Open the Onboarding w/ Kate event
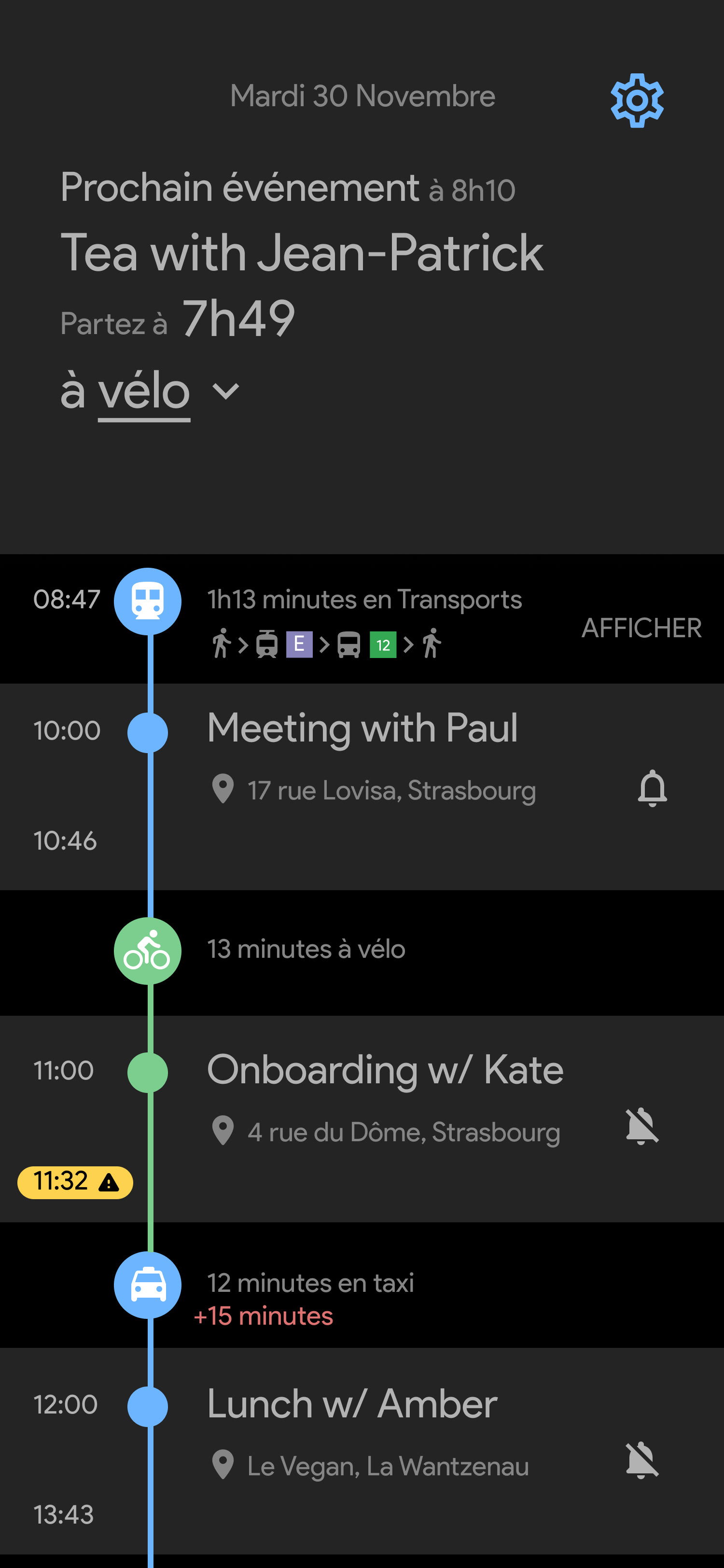The height and width of the screenshot is (1568, 724). click(385, 1070)
